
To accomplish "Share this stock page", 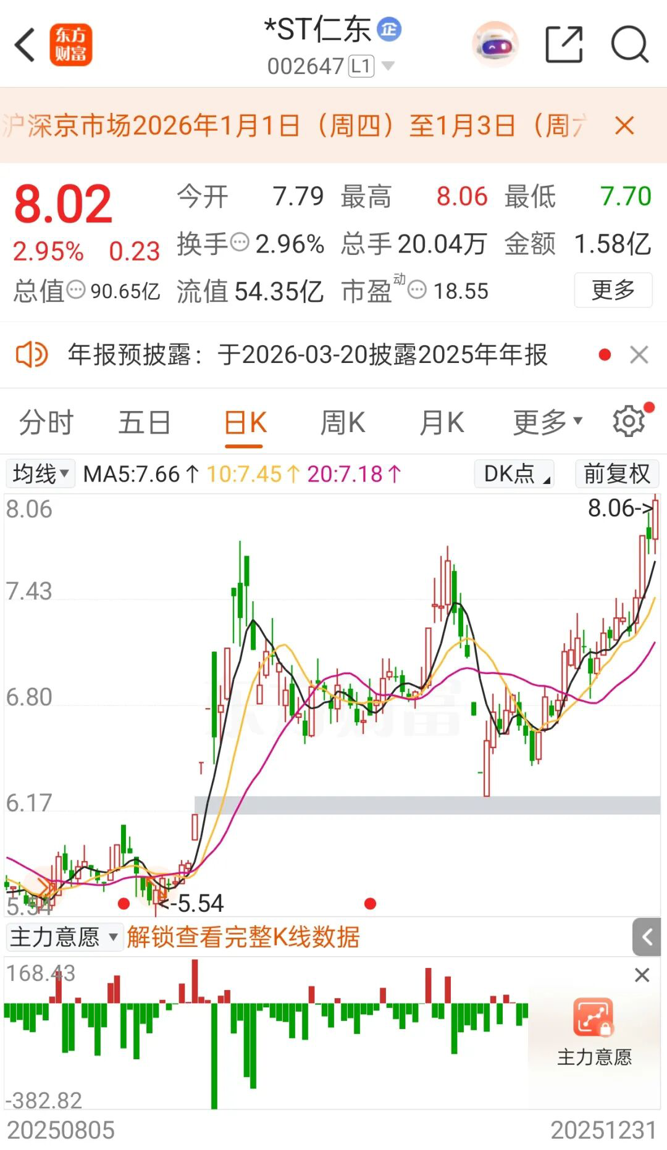I will (x=564, y=45).
